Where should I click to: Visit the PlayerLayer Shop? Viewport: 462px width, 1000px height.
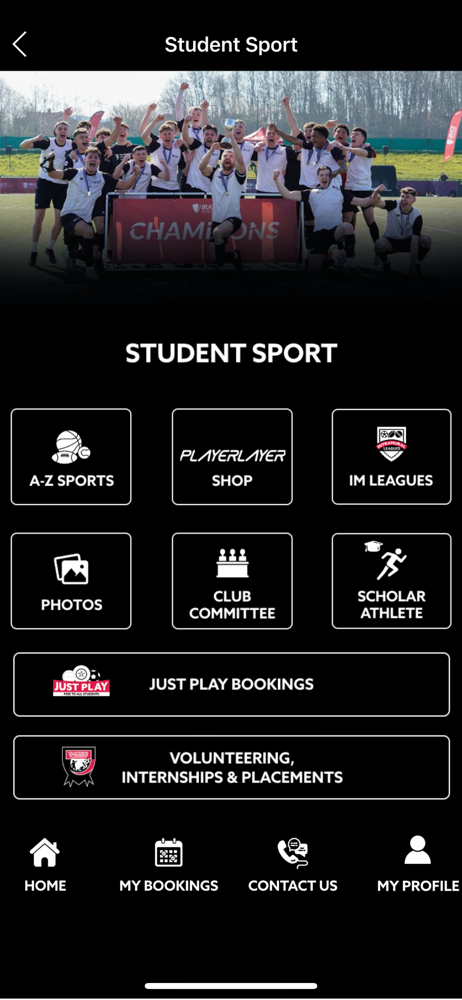pyautogui.click(x=232, y=457)
